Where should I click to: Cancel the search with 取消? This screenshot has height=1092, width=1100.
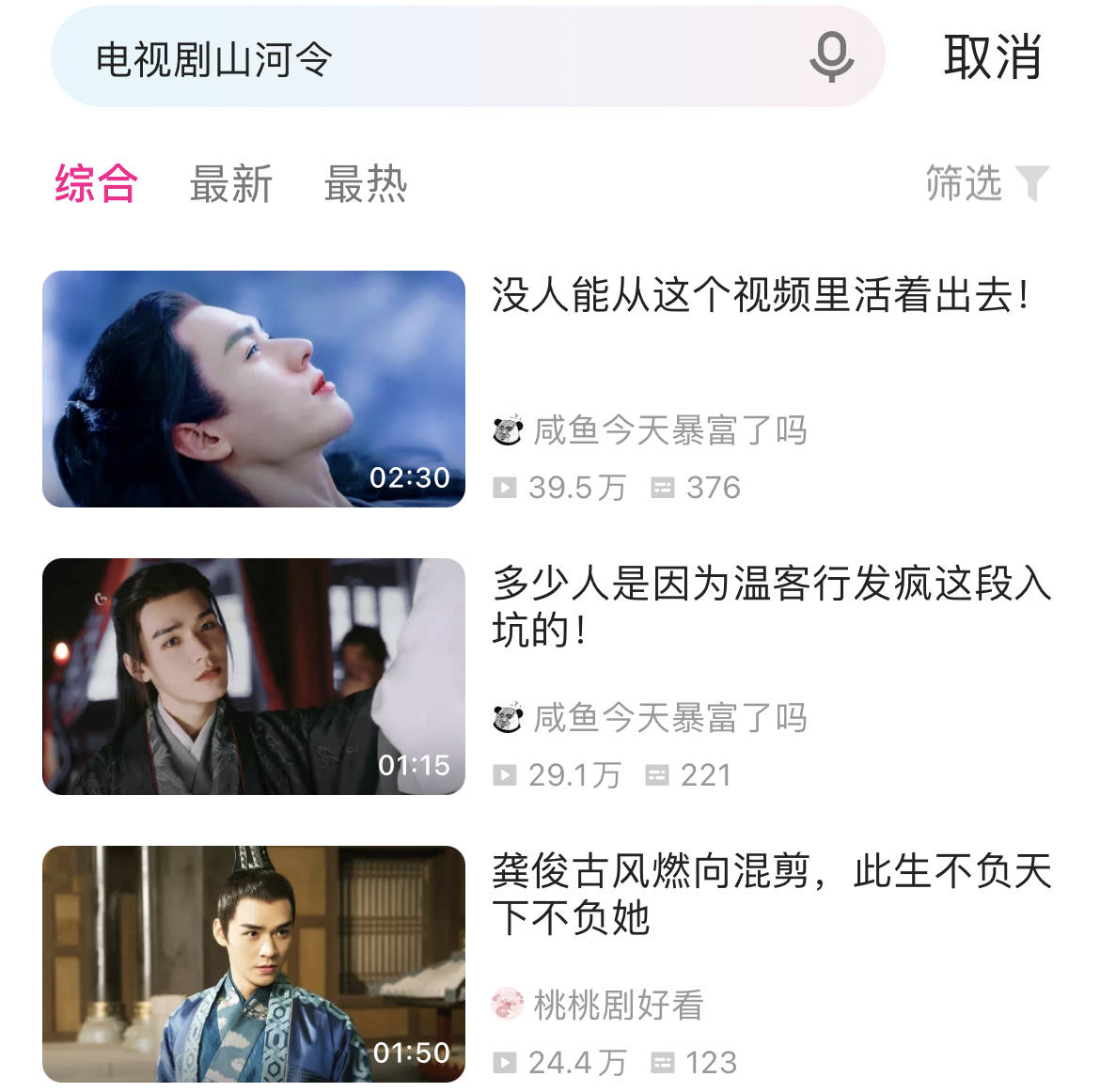pos(992,57)
